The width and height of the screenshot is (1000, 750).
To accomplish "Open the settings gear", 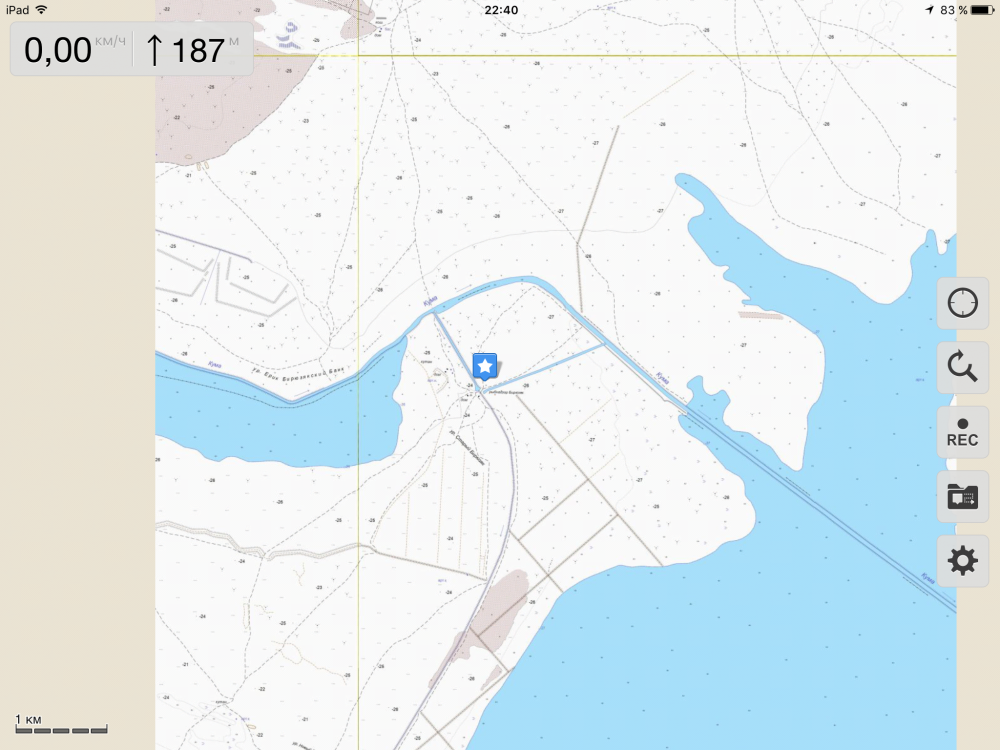I will pos(962,561).
